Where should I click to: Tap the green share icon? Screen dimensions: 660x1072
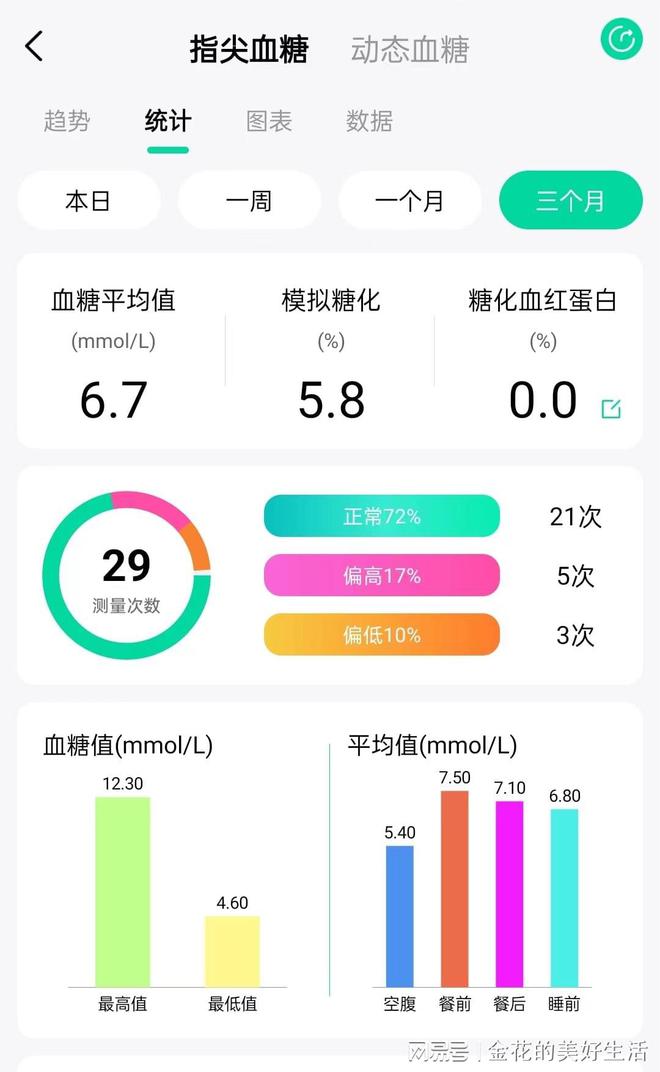(x=621, y=38)
